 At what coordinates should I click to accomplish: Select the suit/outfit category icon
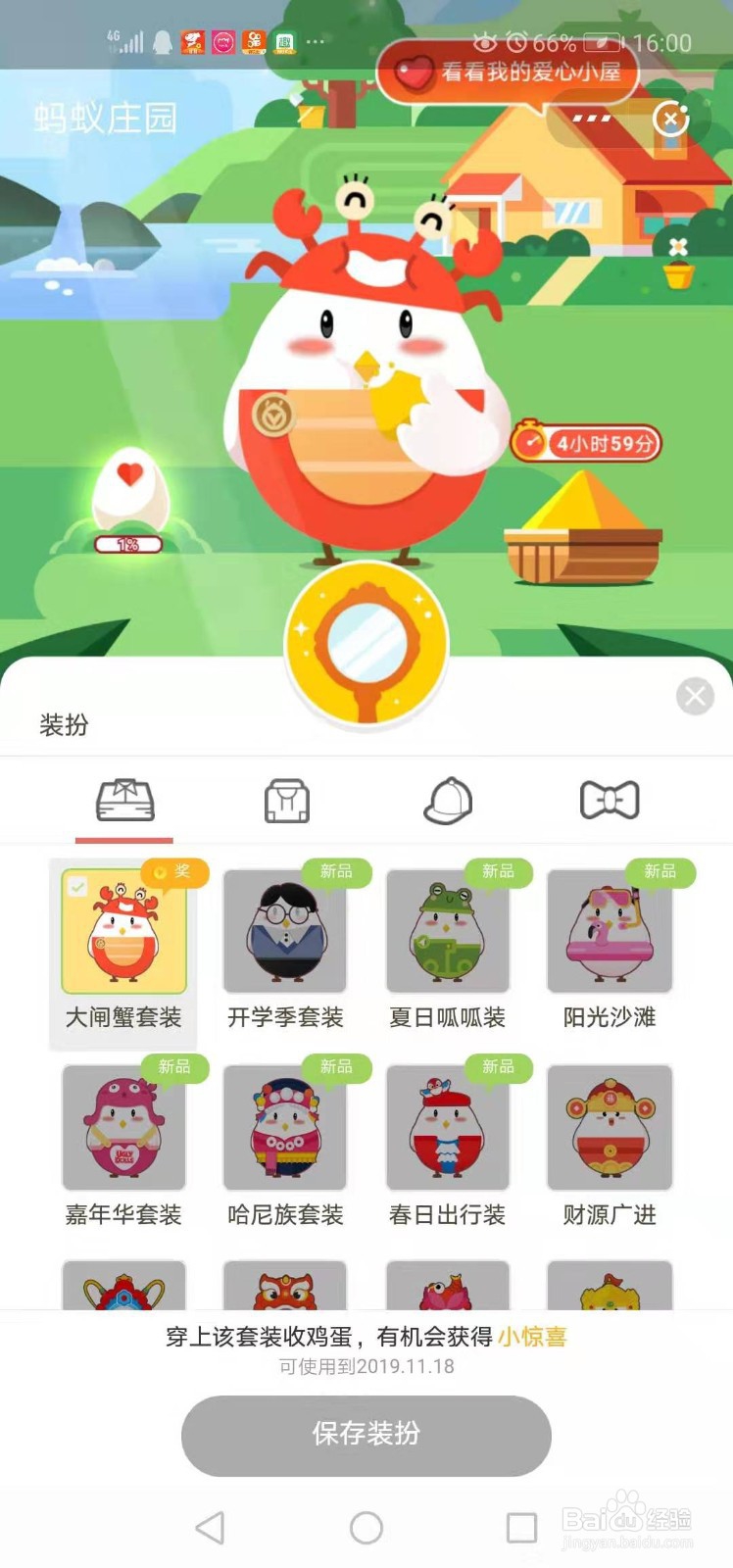click(x=124, y=800)
